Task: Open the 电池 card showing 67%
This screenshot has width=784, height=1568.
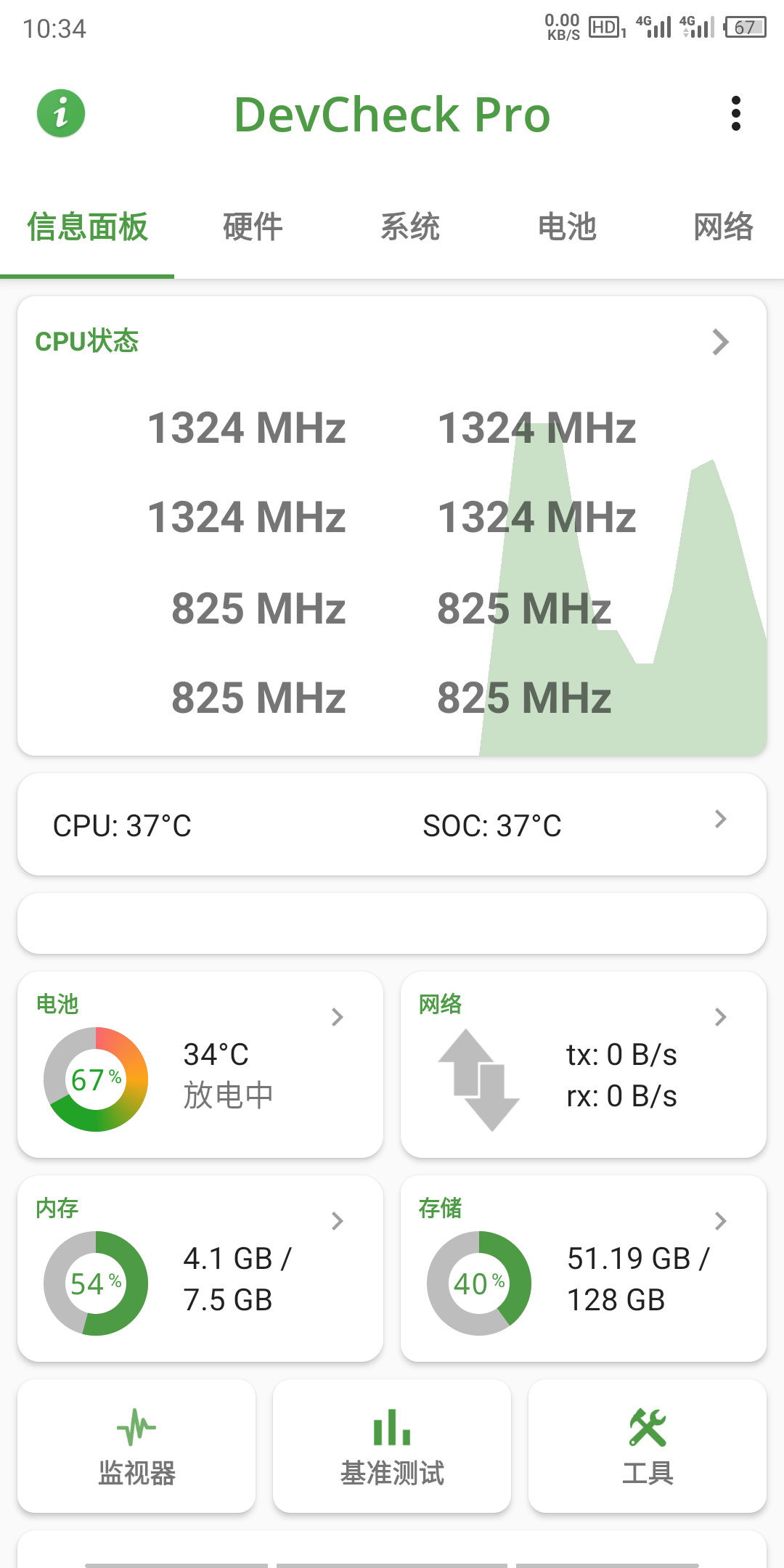Action: [x=200, y=1064]
